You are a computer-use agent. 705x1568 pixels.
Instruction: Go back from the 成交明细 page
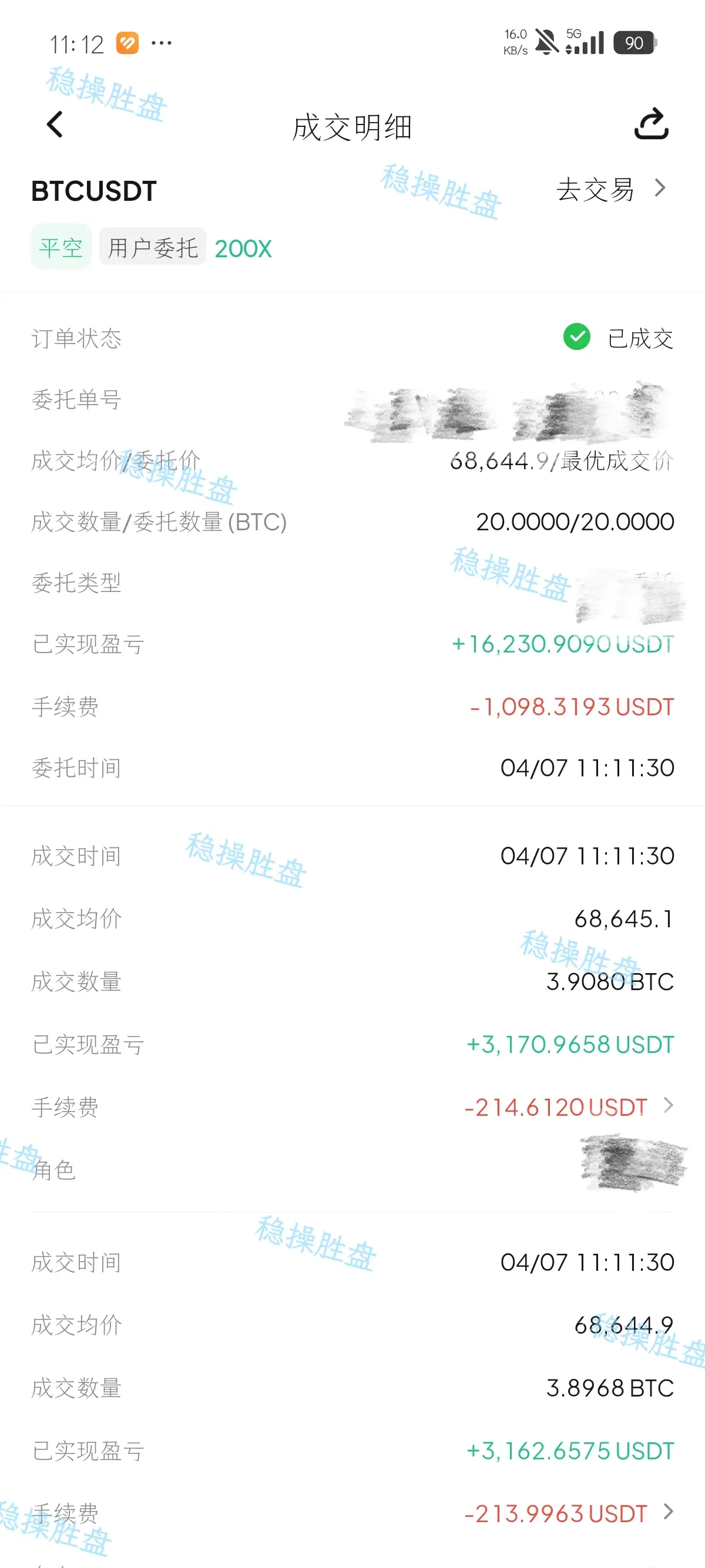coord(55,125)
